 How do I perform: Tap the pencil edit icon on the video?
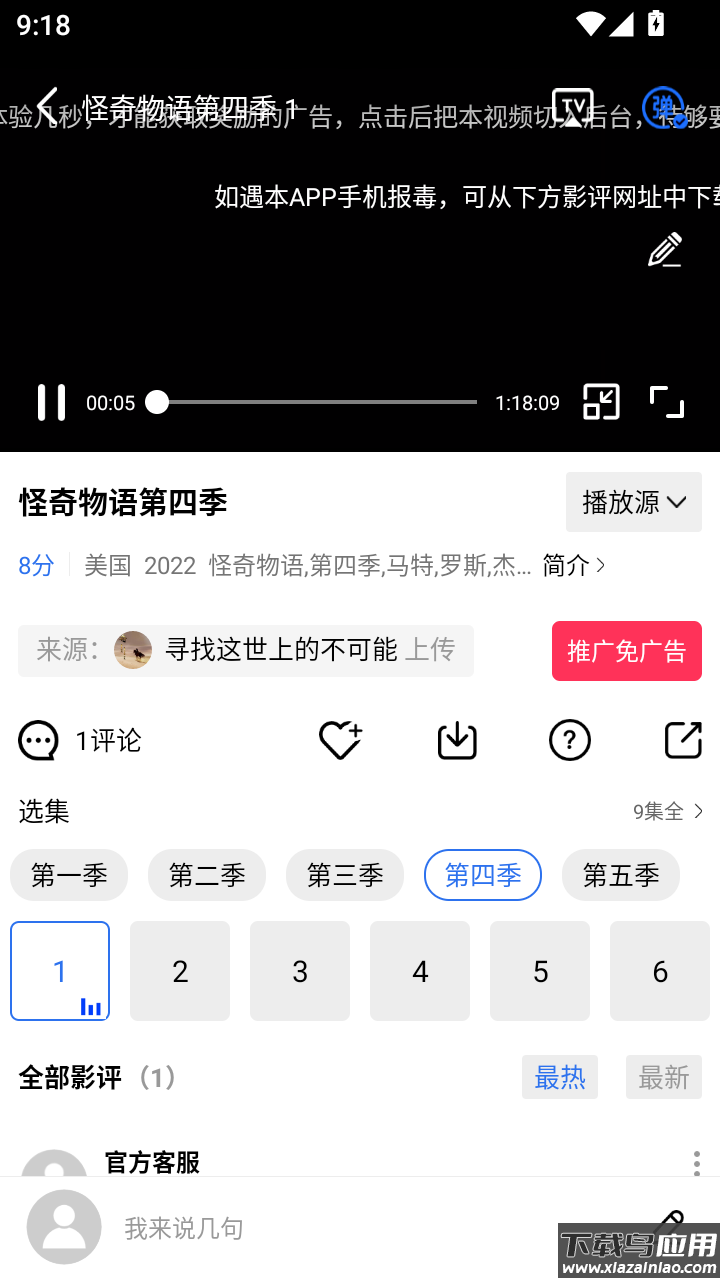[664, 249]
